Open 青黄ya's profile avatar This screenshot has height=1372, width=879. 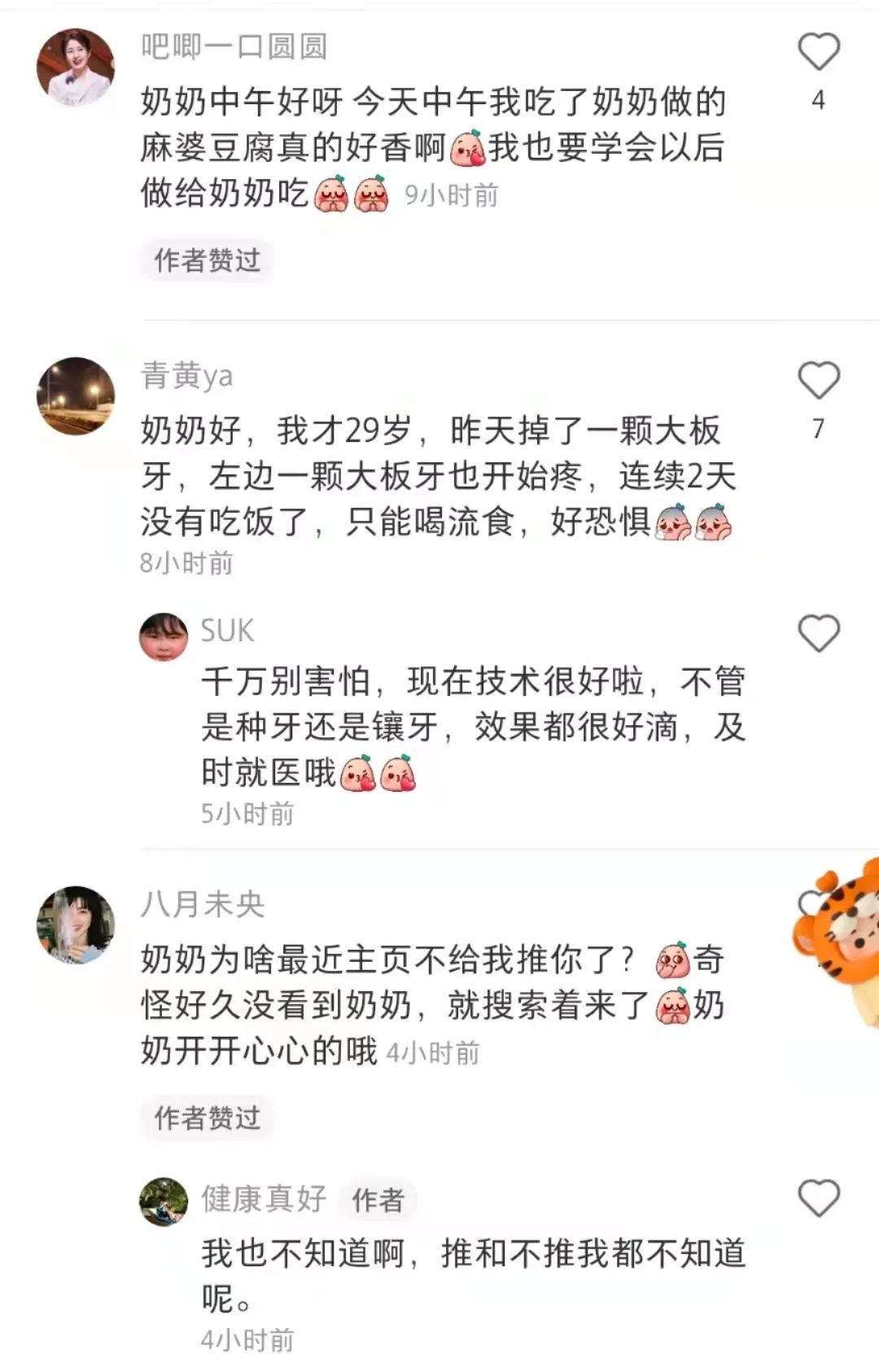[x=76, y=396]
